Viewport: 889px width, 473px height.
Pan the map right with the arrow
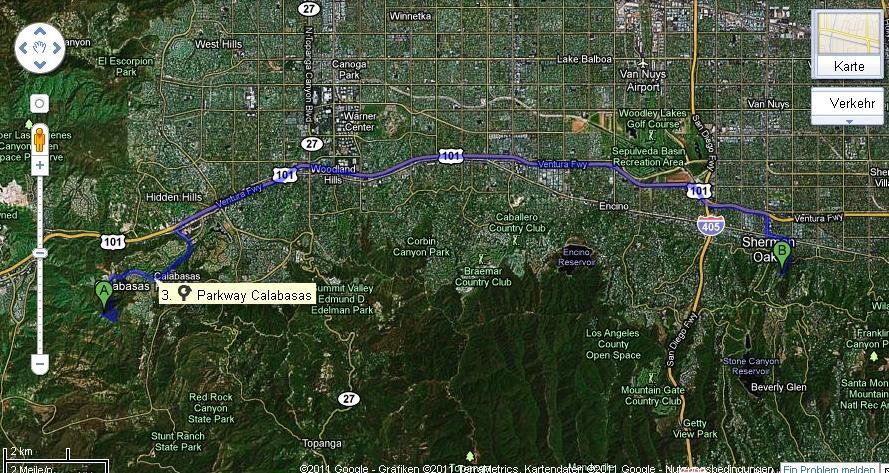[56, 47]
